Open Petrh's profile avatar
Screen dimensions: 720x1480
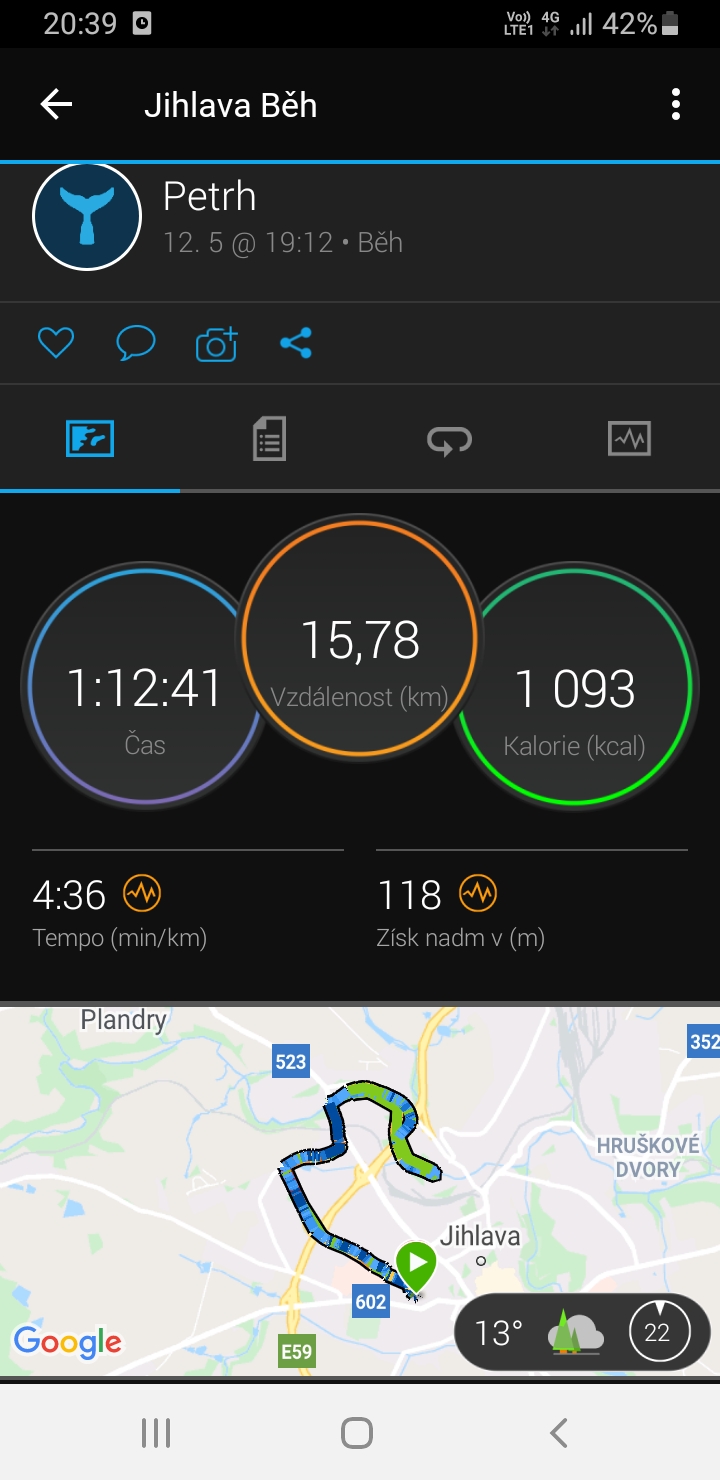87,216
